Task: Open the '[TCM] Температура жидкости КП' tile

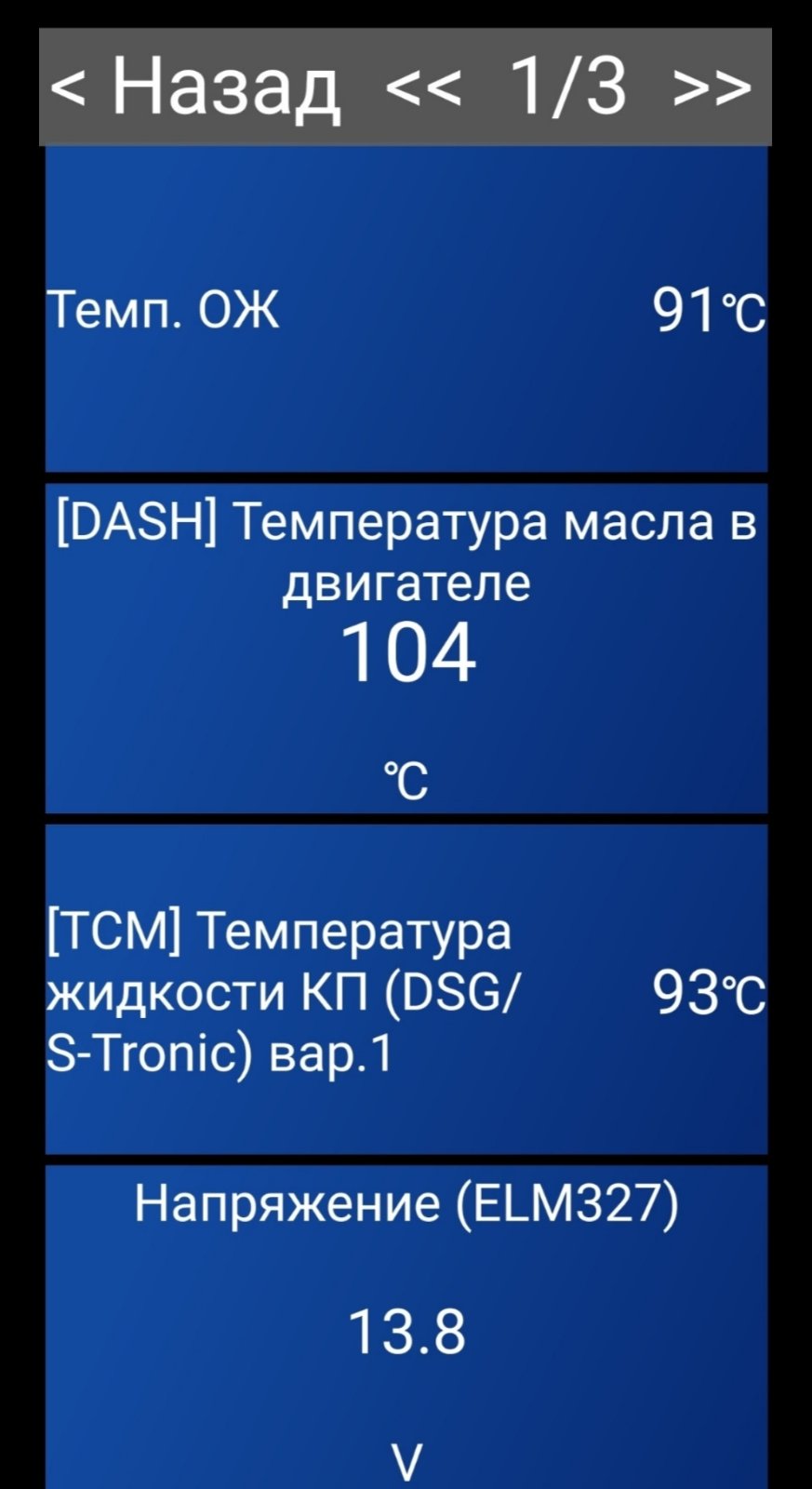Action: tap(406, 989)
